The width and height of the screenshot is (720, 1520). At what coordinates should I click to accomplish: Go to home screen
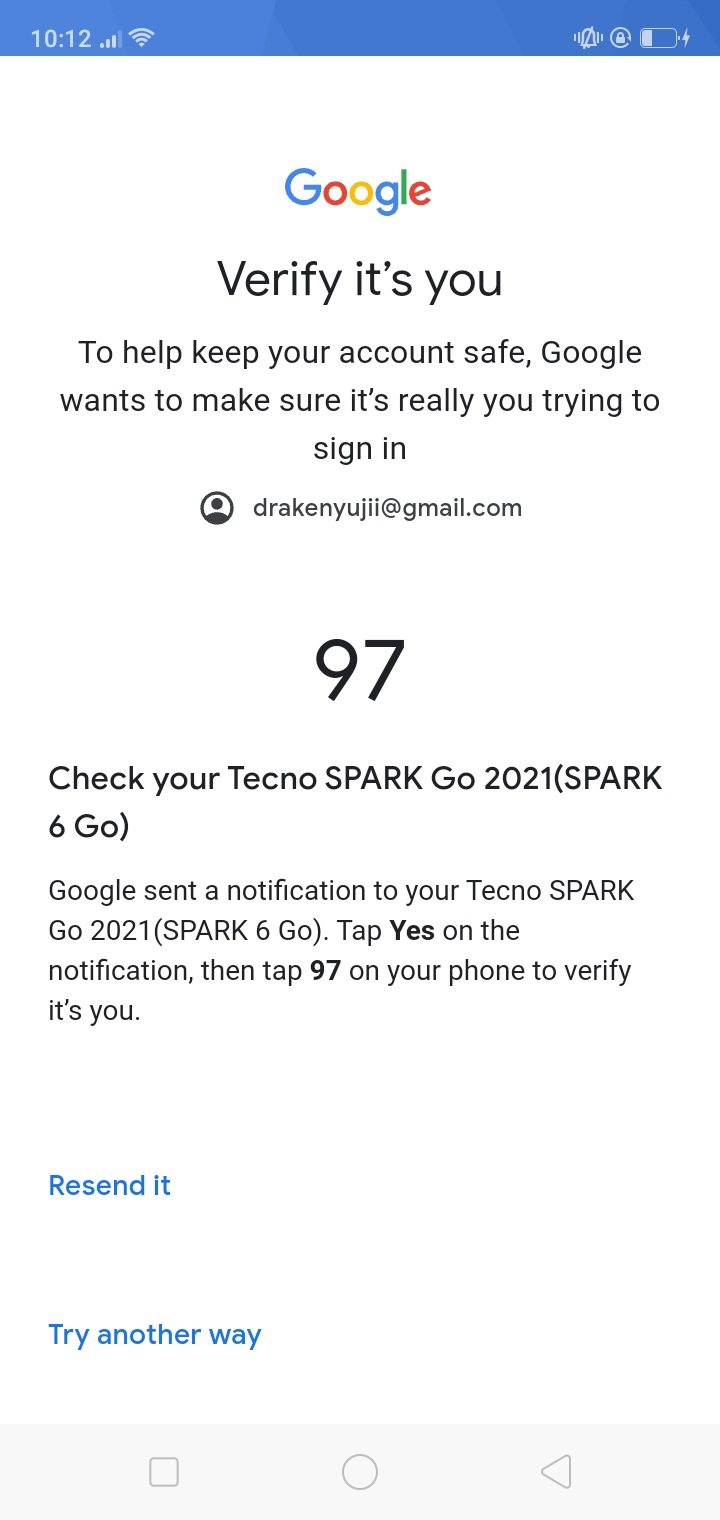coord(360,1472)
